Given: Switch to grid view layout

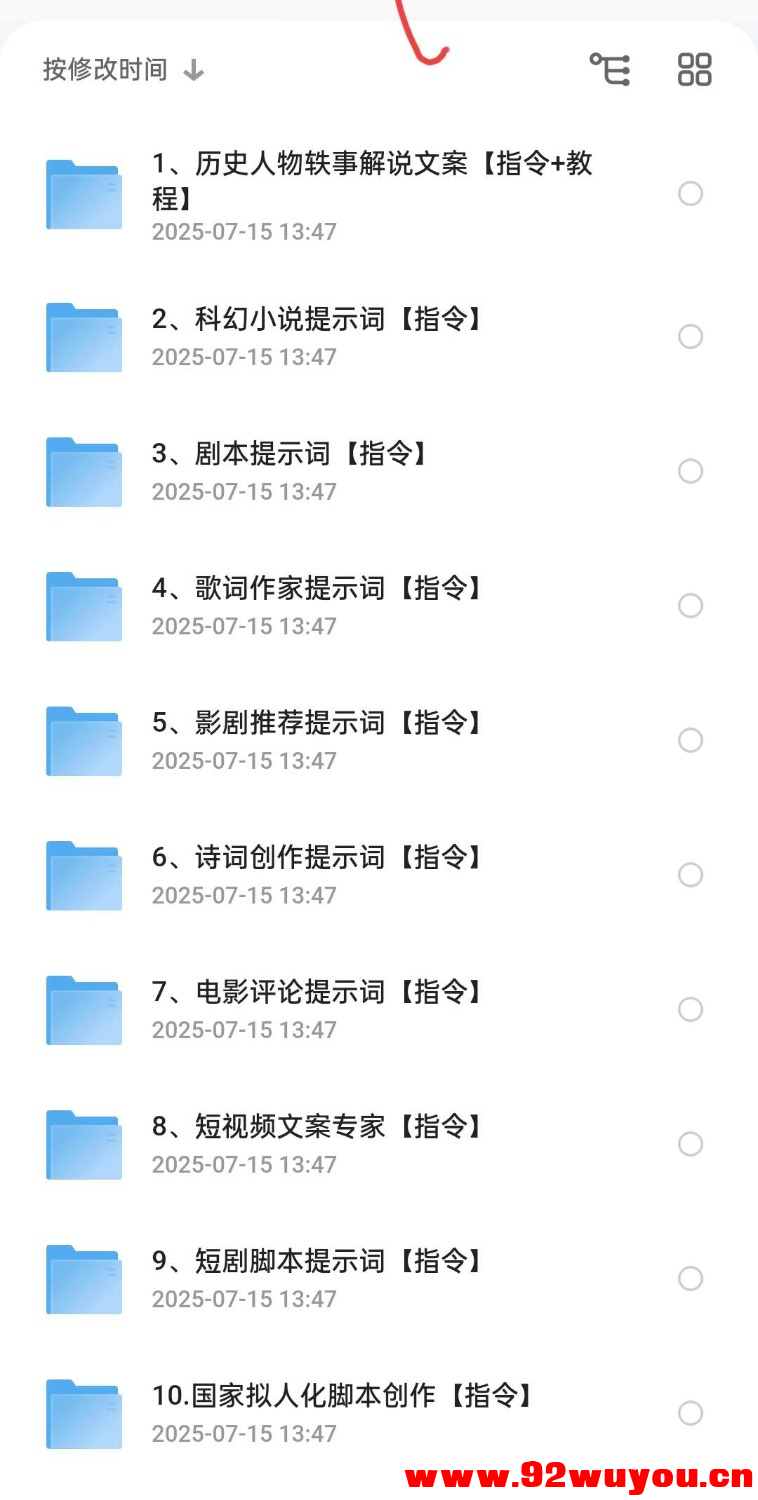Looking at the screenshot, I should (x=694, y=68).
